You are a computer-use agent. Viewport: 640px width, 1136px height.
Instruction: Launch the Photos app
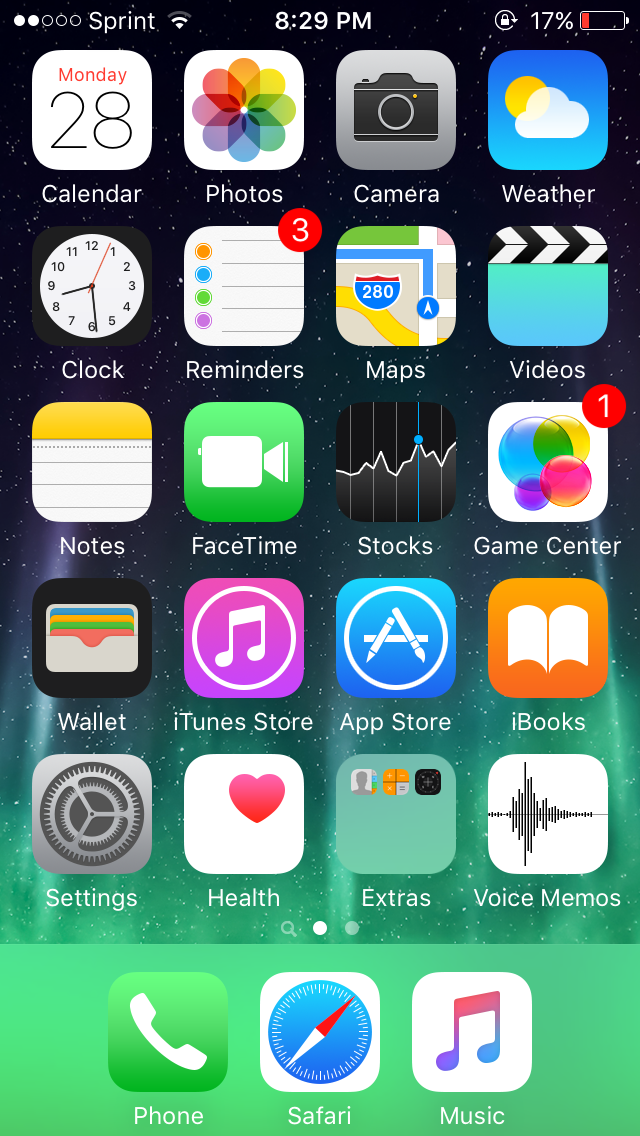pyautogui.click(x=244, y=110)
